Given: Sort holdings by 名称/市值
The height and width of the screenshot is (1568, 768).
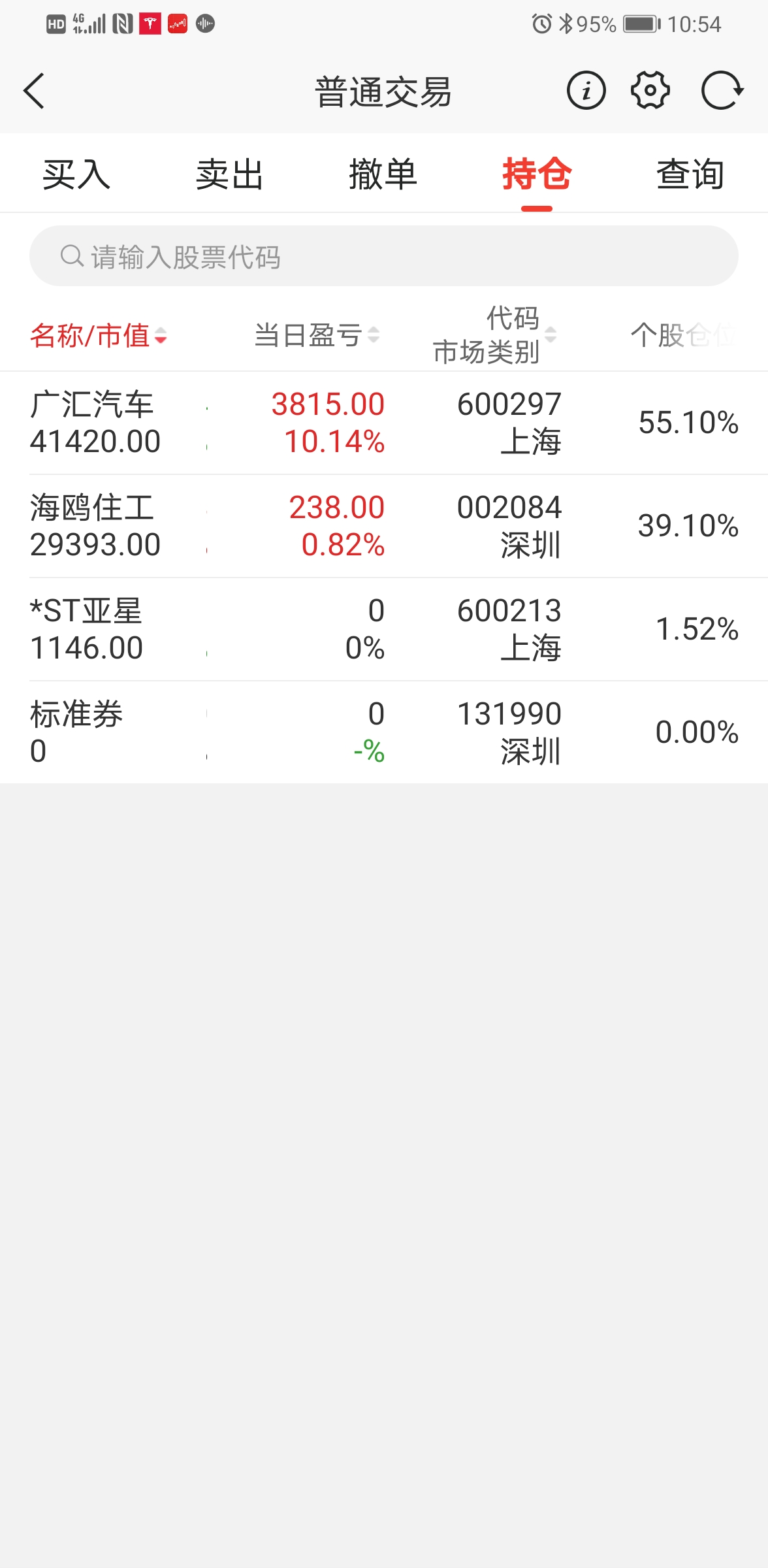Looking at the screenshot, I should tap(99, 336).
